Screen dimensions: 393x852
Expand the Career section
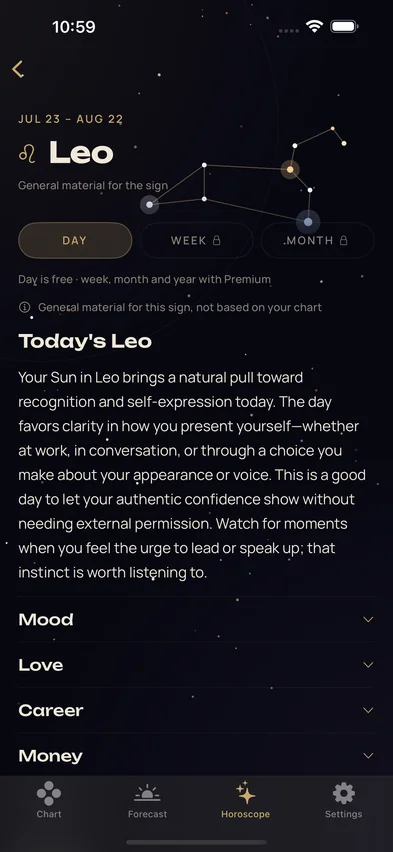pyautogui.click(x=196, y=711)
